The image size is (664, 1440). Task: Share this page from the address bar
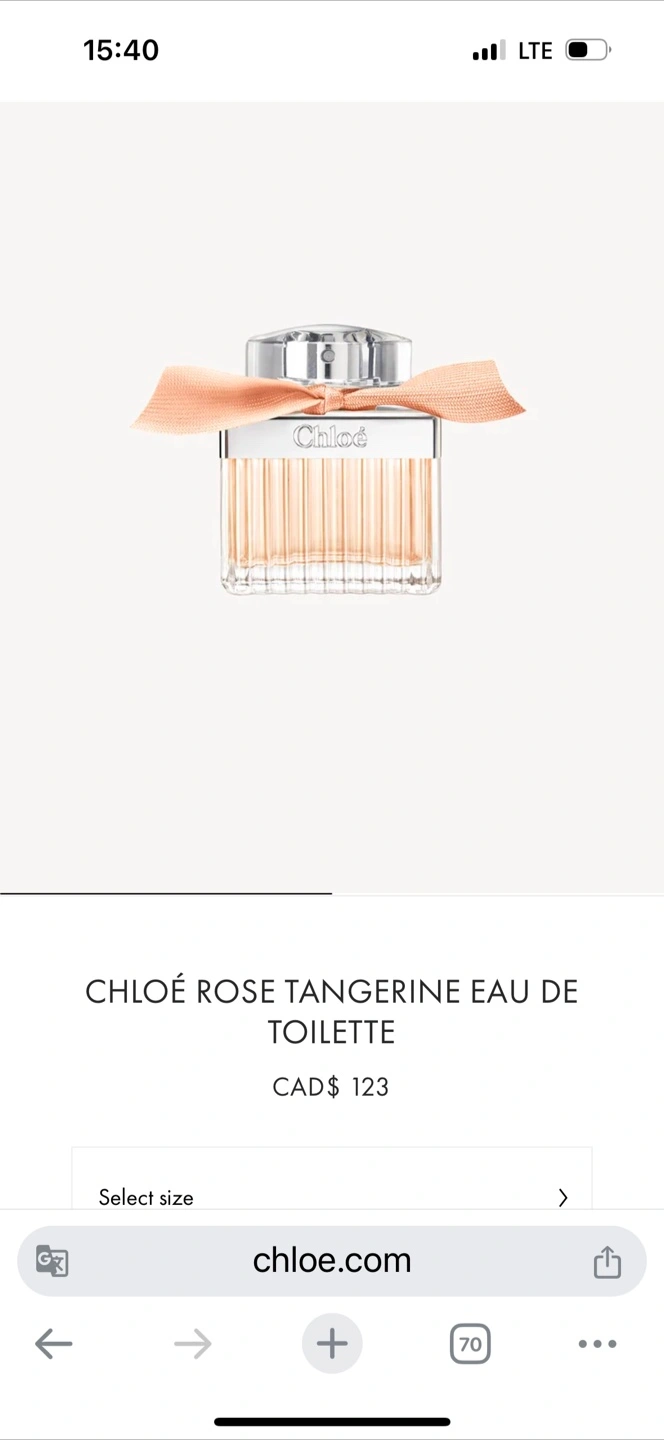click(607, 1261)
